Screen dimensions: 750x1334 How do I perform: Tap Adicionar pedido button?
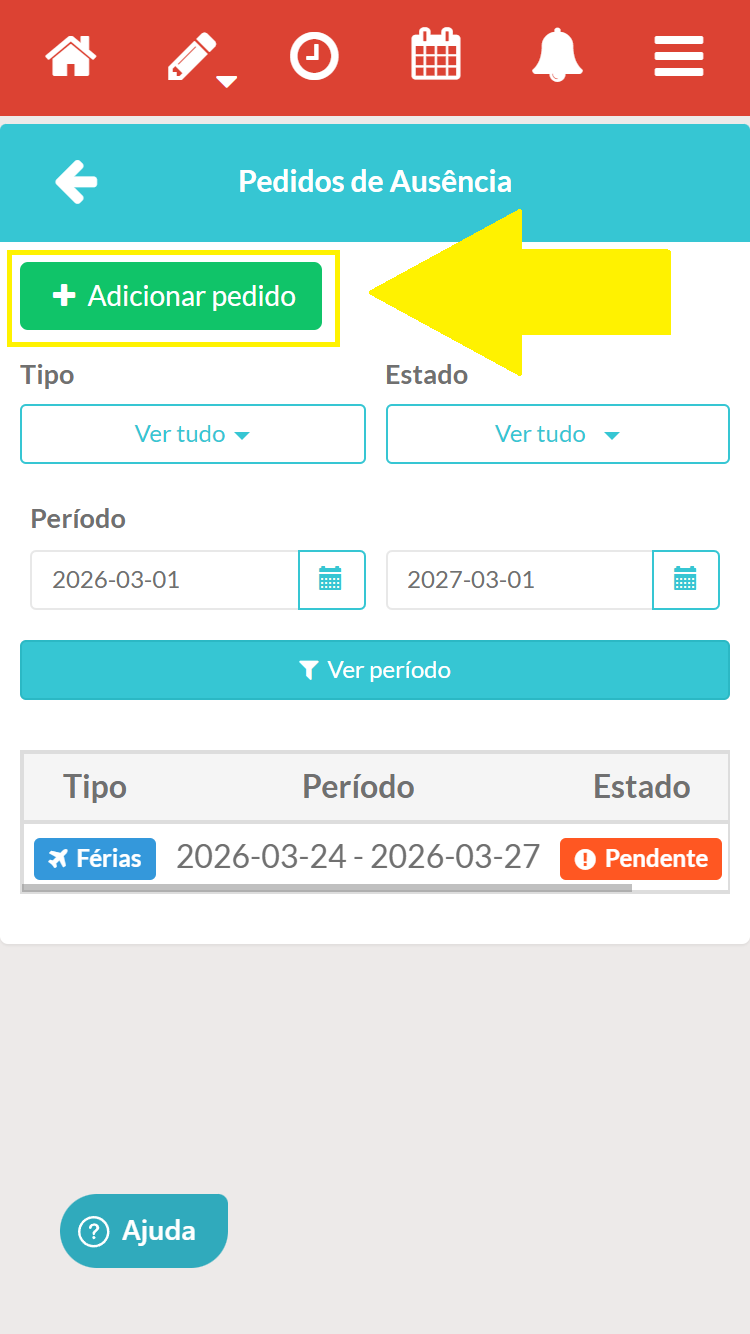point(171,296)
